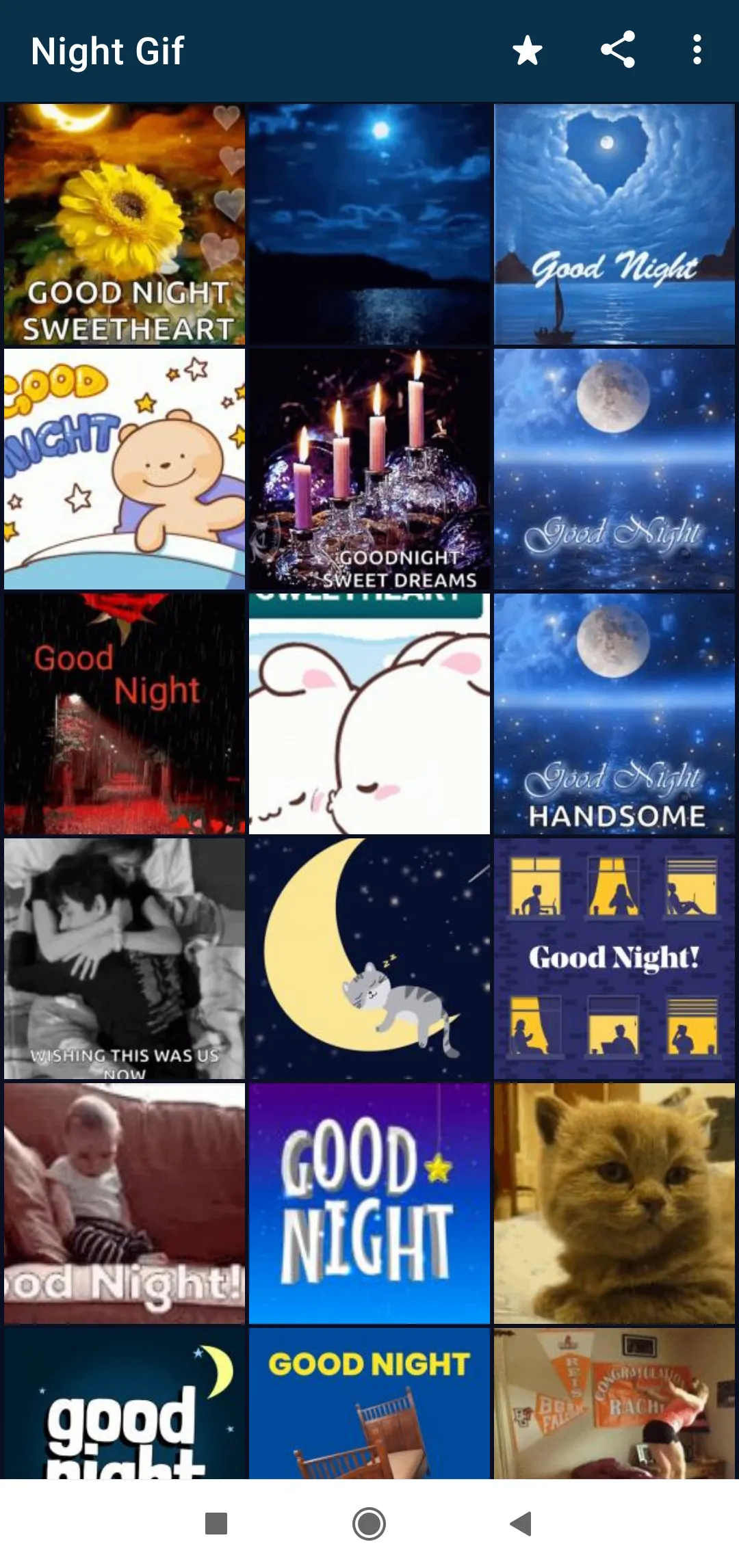Share the app via share icon
Screen dimensions: 739x1568
pyautogui.click(x=617, y=50)
